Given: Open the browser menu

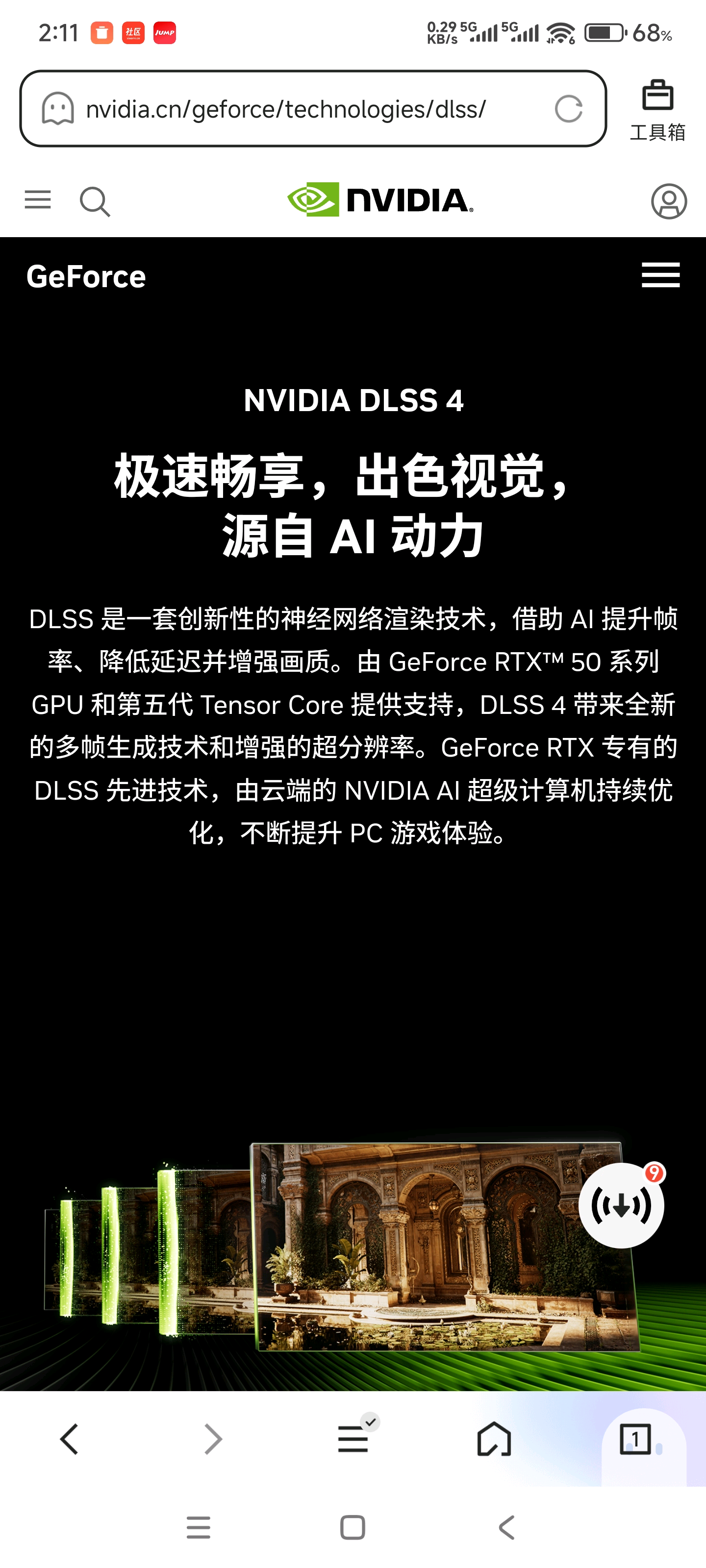Looking at the screenshot, I should 353,1439.
